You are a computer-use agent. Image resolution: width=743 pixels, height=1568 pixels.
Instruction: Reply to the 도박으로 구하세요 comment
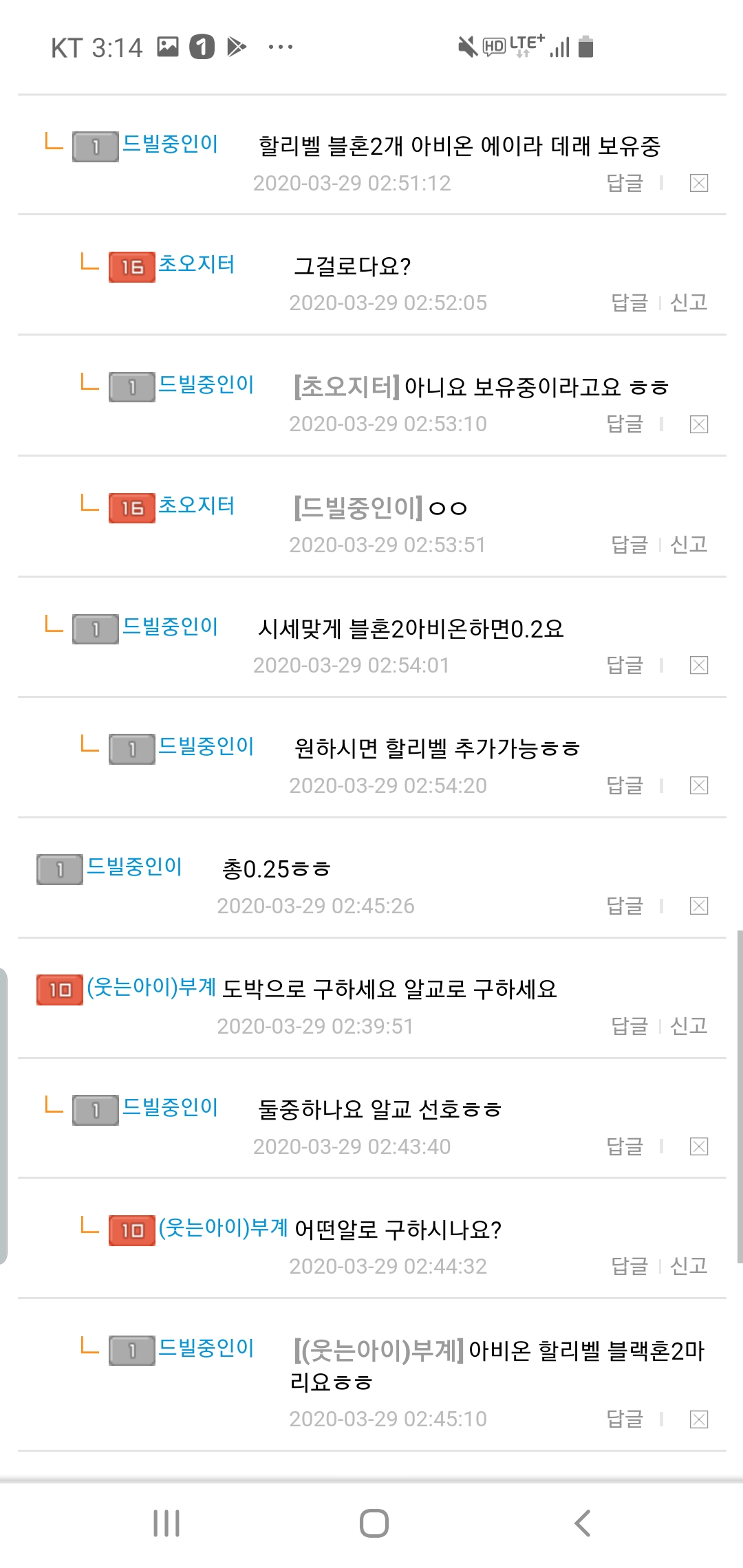pyautogui.click(x=629, y=1026)
